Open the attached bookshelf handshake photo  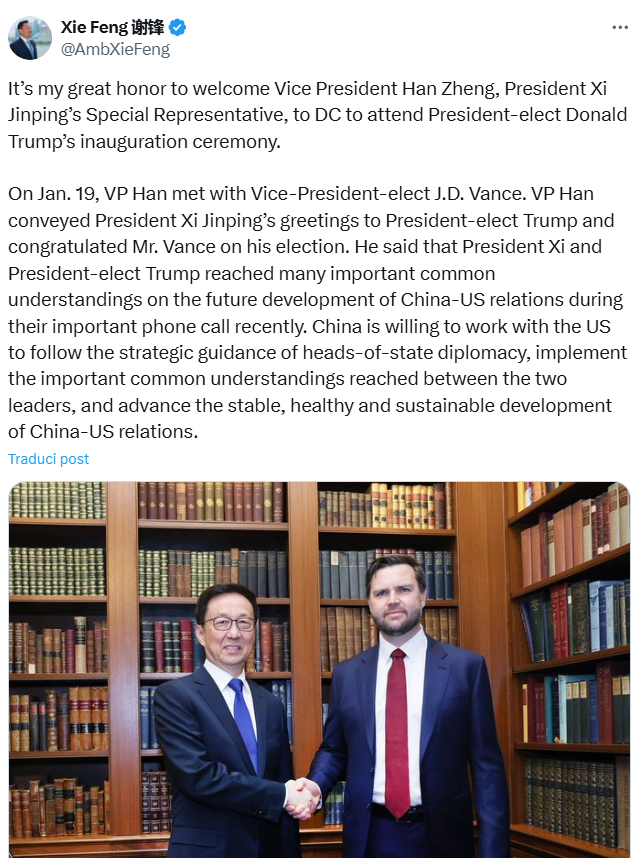320,670
